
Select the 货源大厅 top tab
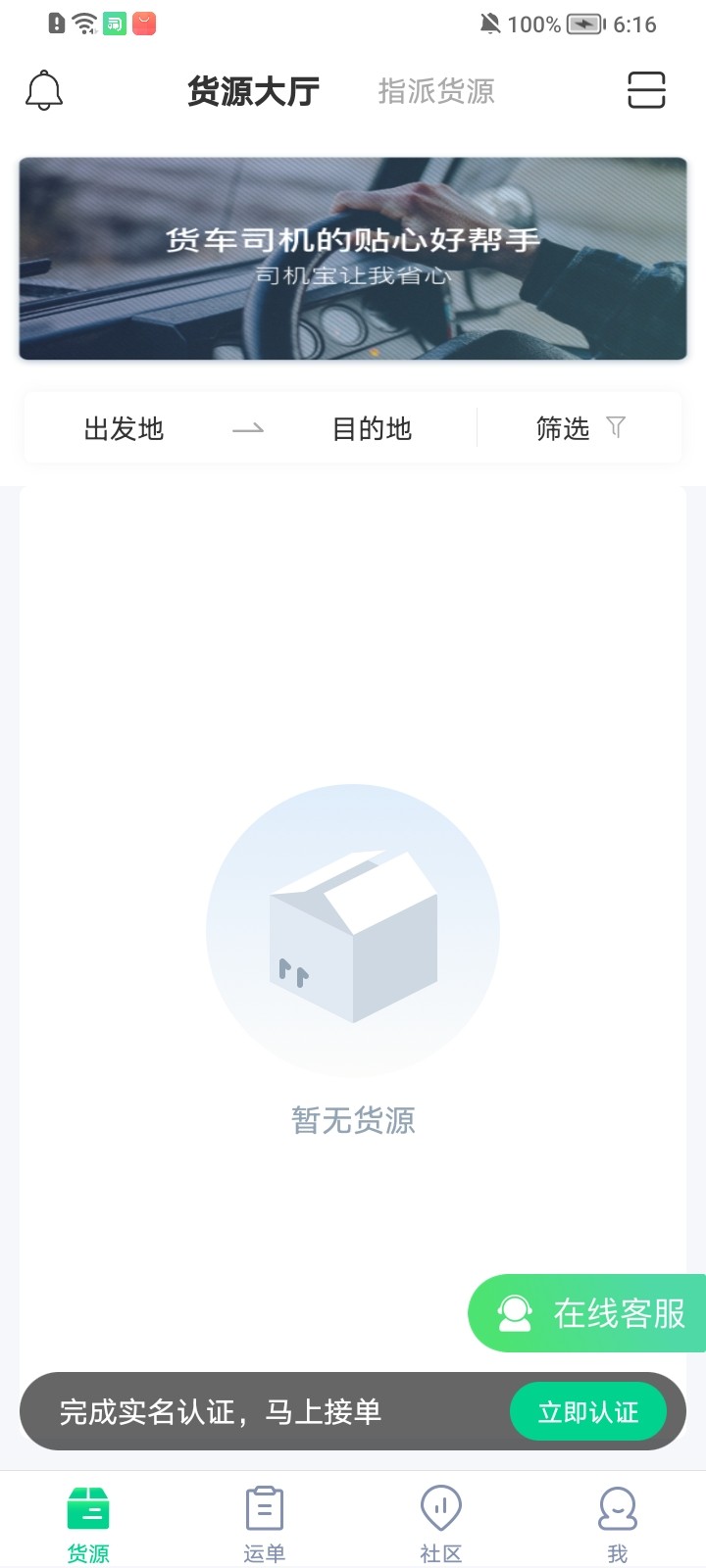tap(253, 91)
